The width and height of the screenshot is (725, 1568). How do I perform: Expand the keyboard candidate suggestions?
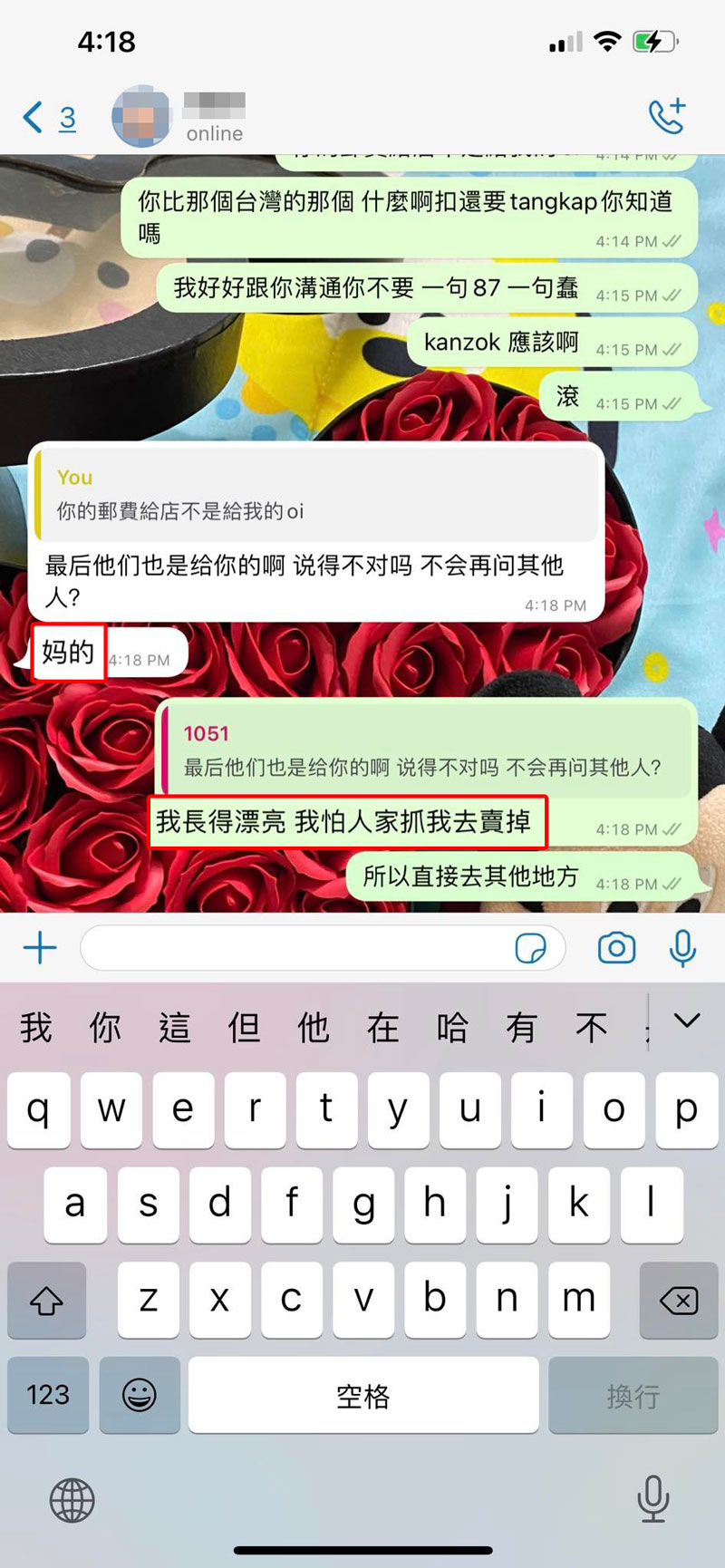[x=687, y=1022]
